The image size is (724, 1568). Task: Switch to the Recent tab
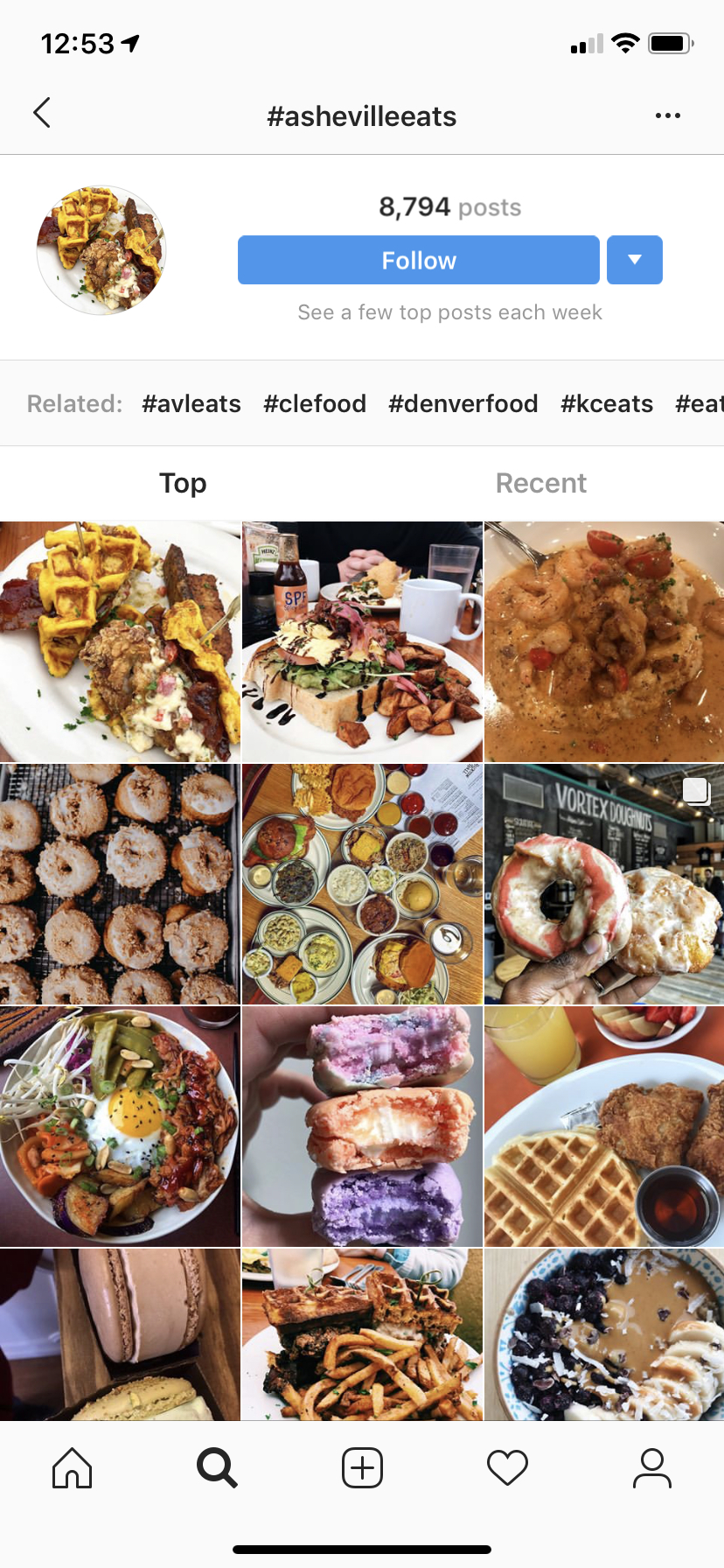[541, 483]
